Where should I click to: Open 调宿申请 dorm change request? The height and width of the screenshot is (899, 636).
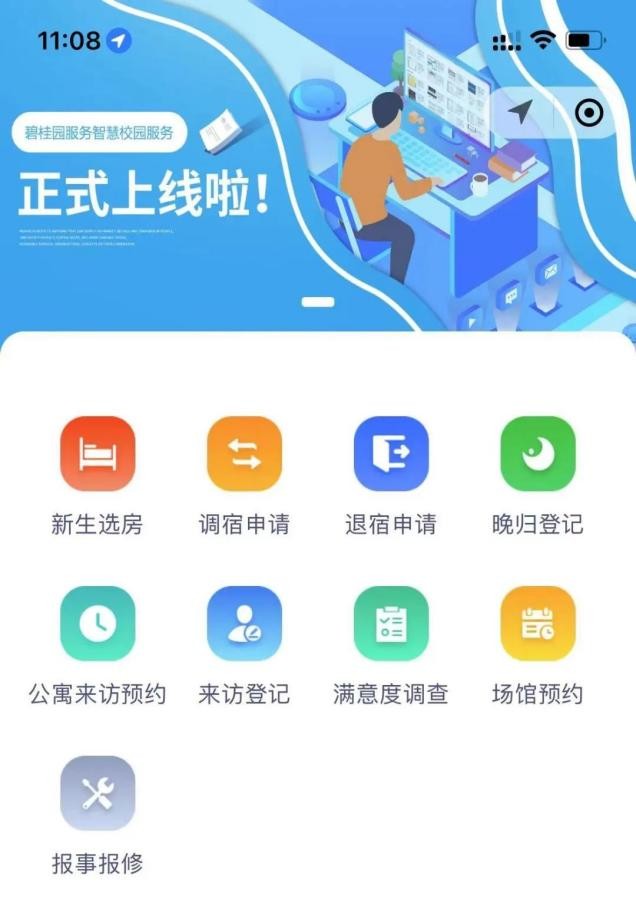[x=244, y=454]
